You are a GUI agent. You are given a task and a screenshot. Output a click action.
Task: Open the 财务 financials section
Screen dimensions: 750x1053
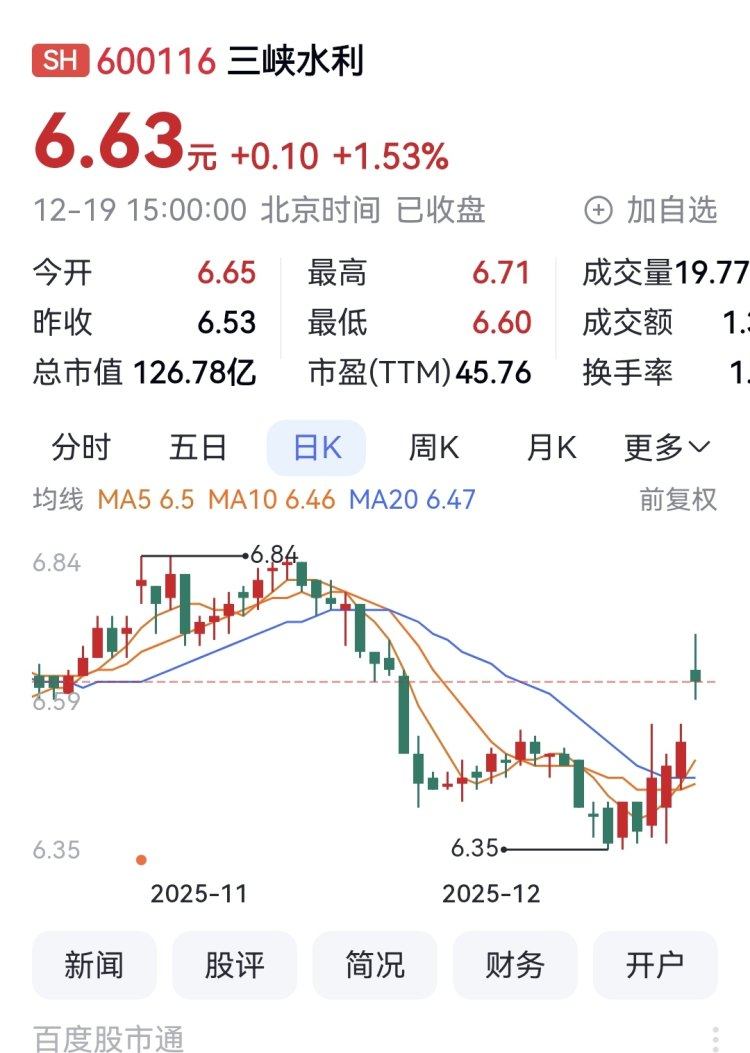tap(515, 965)
